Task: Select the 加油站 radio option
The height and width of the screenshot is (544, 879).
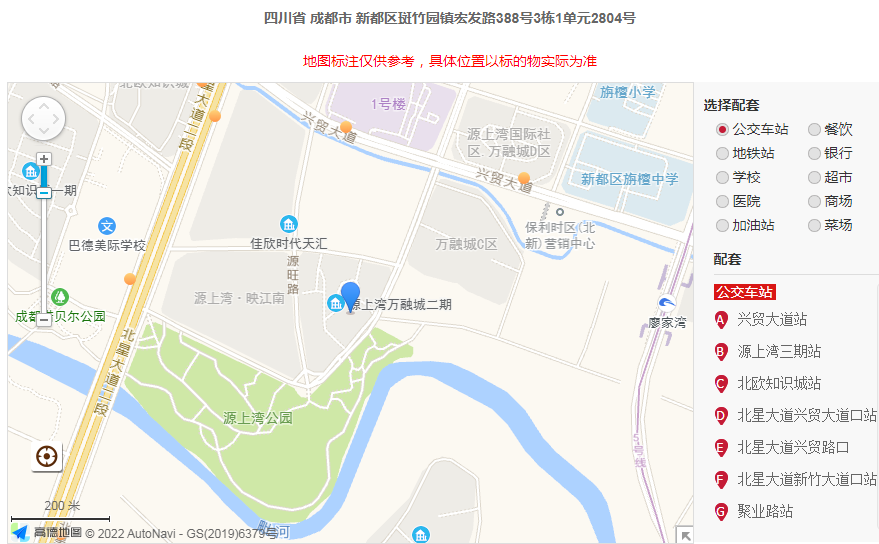Action: coord(722,226)
